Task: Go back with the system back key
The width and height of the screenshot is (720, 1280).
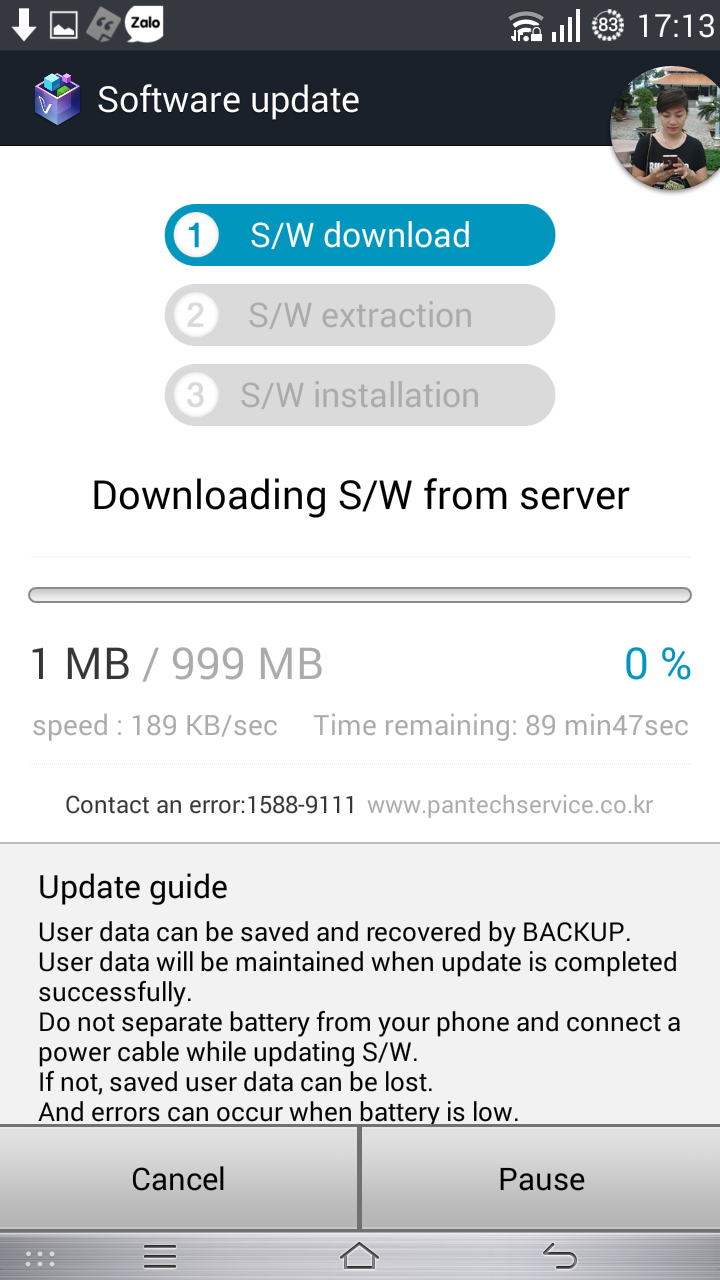Action: [x=560, y=1255]
